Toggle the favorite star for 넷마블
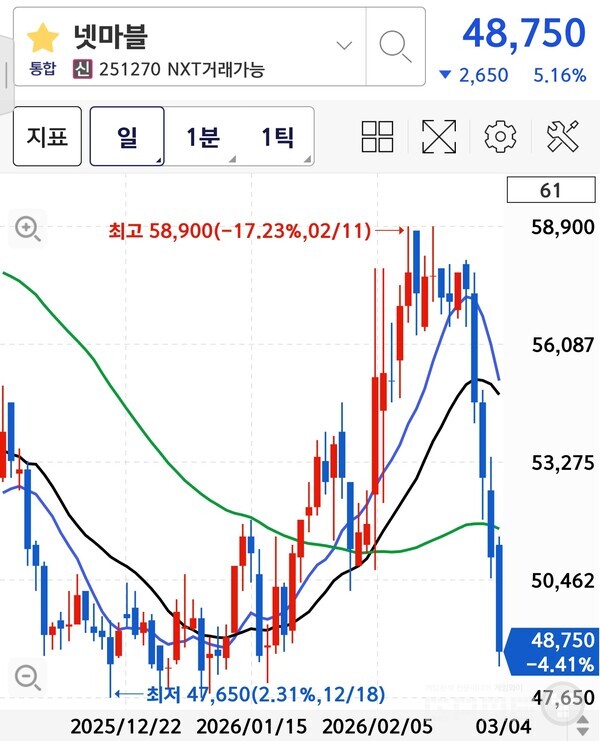The image size is (600, 741). 43,38
